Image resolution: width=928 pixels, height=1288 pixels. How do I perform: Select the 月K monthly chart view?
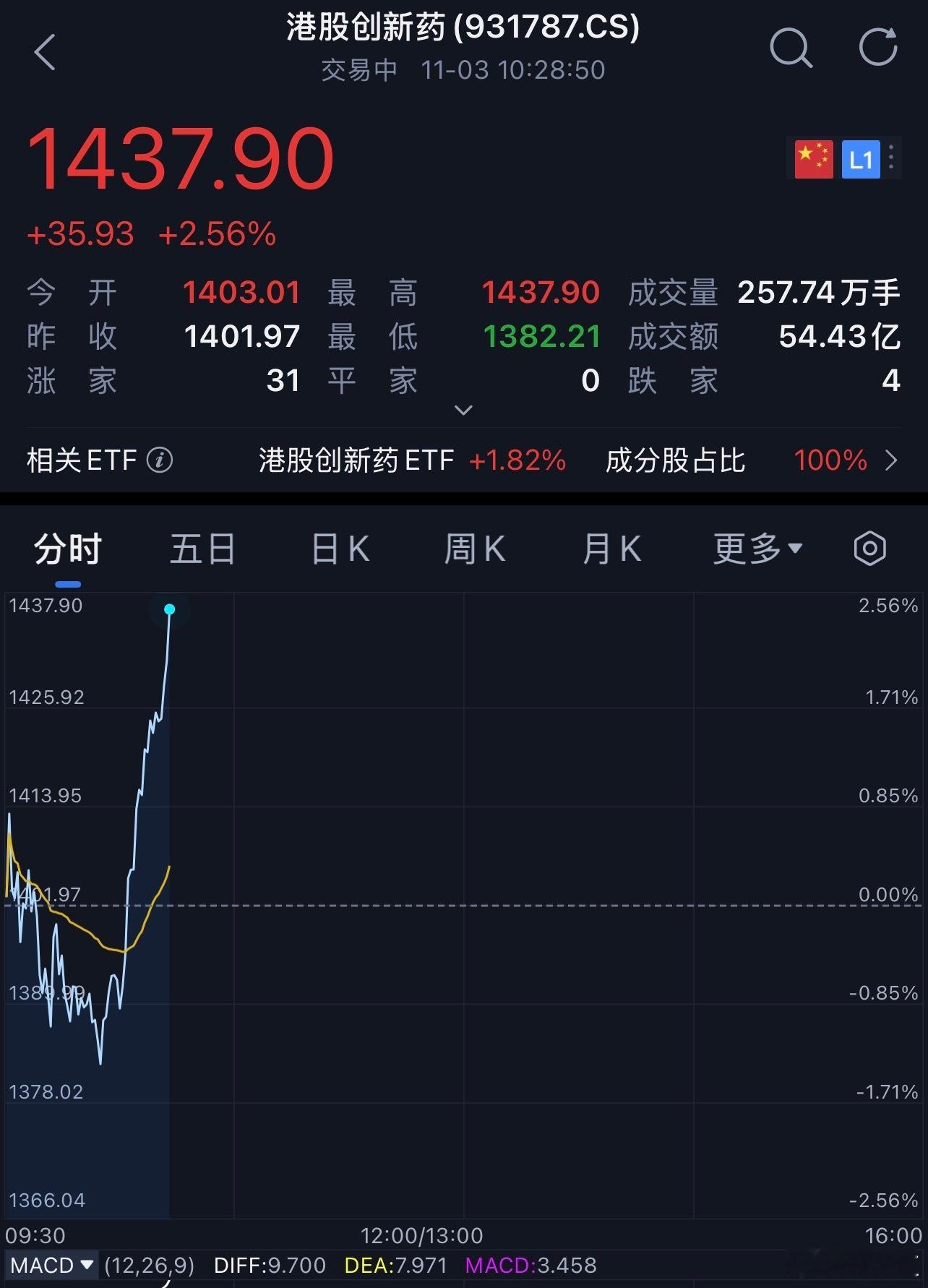[x=611, y=549]
